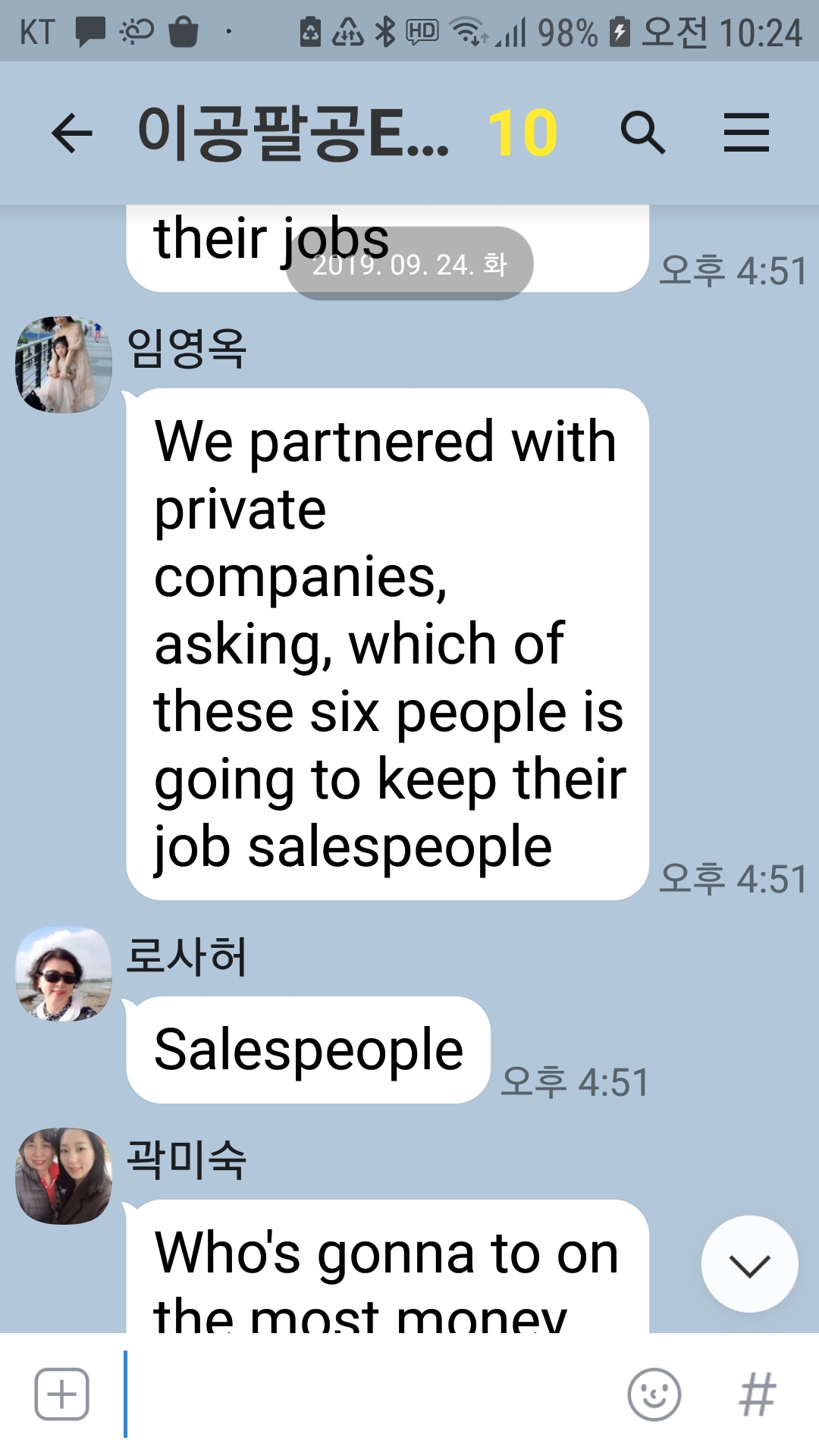Open the attachment plus menu
Viewport: 819px width, 1456px height.
(62, 1394)
